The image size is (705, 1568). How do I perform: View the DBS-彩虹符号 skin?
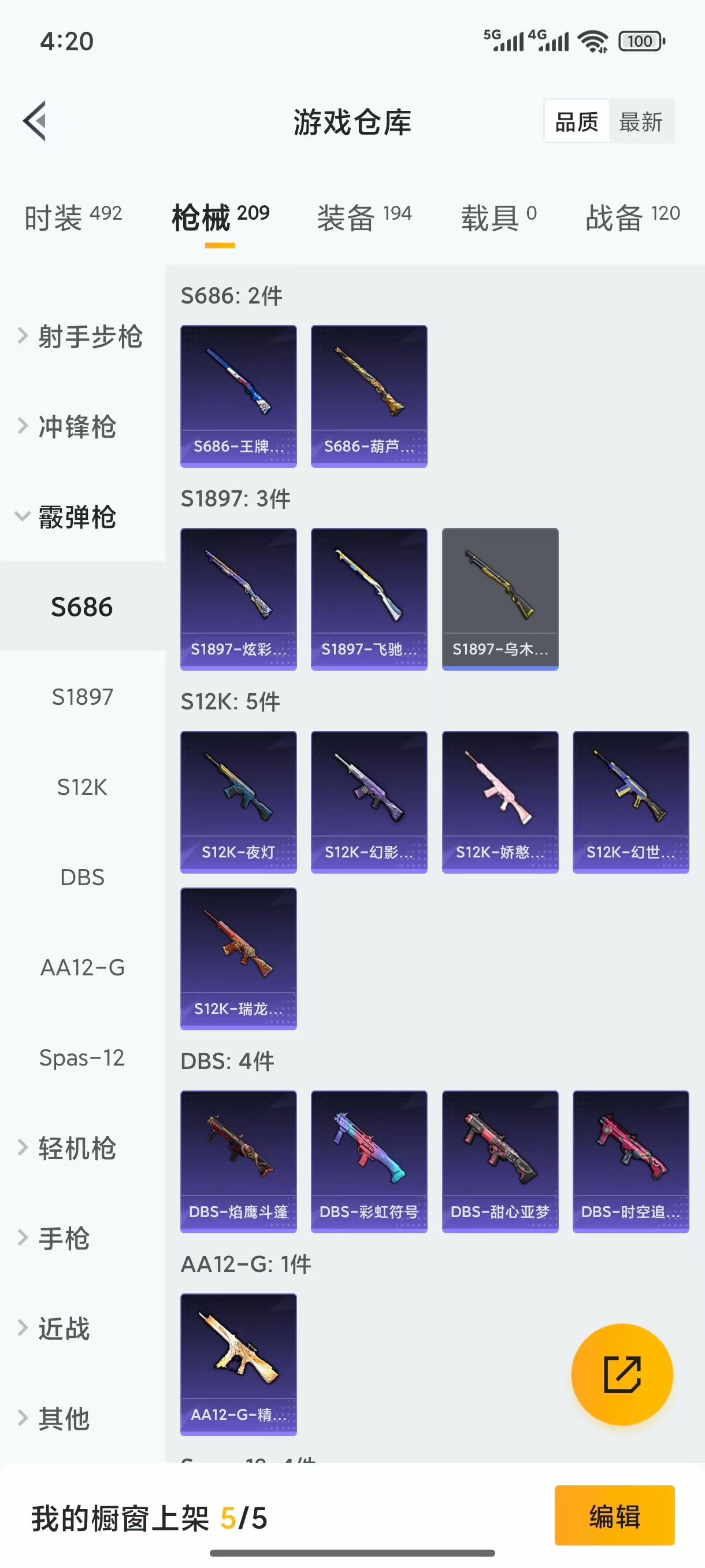point(369,1162)
